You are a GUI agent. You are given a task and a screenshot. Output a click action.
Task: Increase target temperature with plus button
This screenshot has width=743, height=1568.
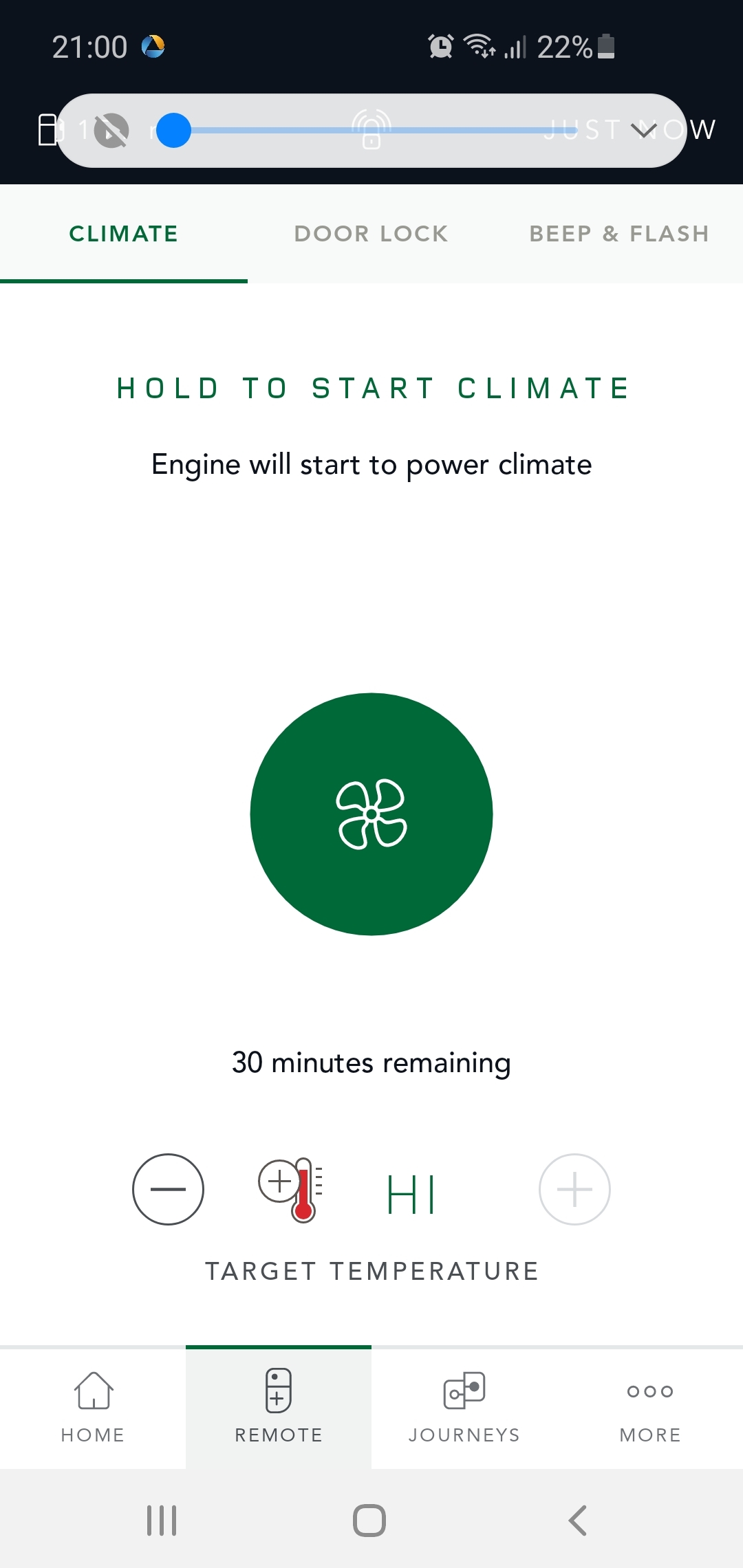[574, 1189]
